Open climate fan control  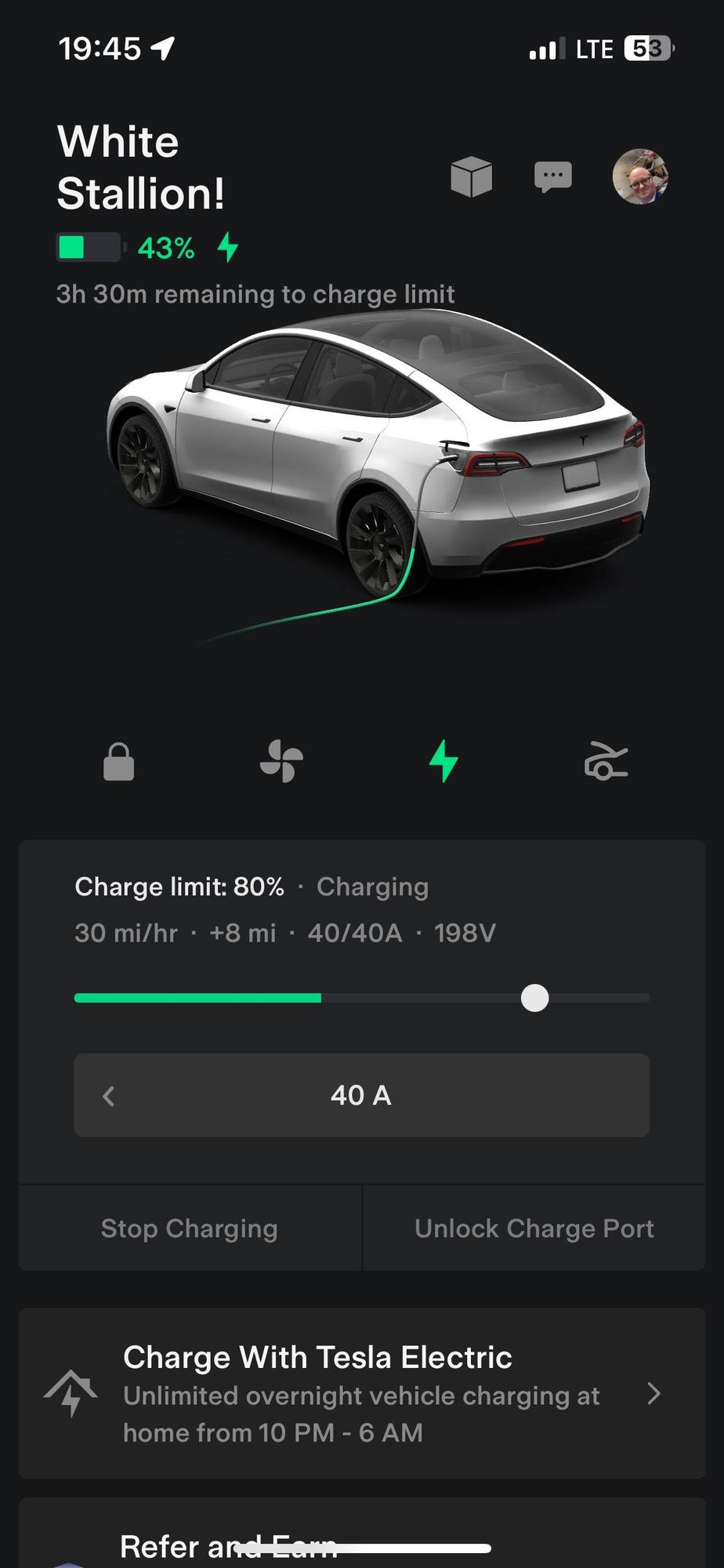click(281, 762)
